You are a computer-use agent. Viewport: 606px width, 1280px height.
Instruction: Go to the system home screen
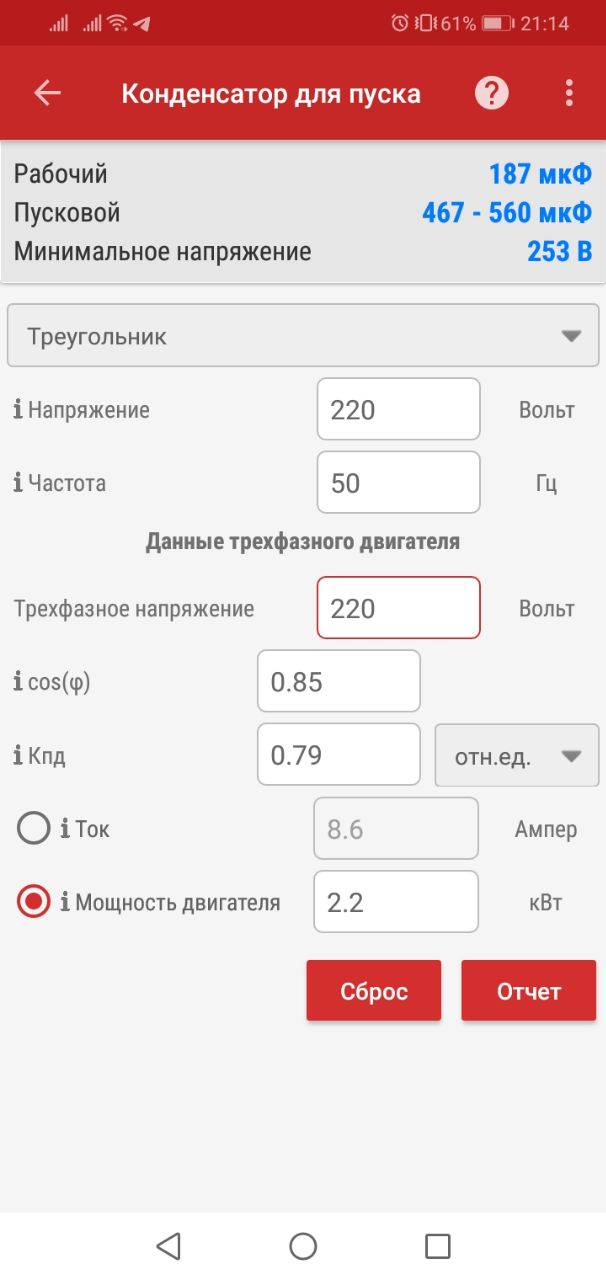point(303,1245)
